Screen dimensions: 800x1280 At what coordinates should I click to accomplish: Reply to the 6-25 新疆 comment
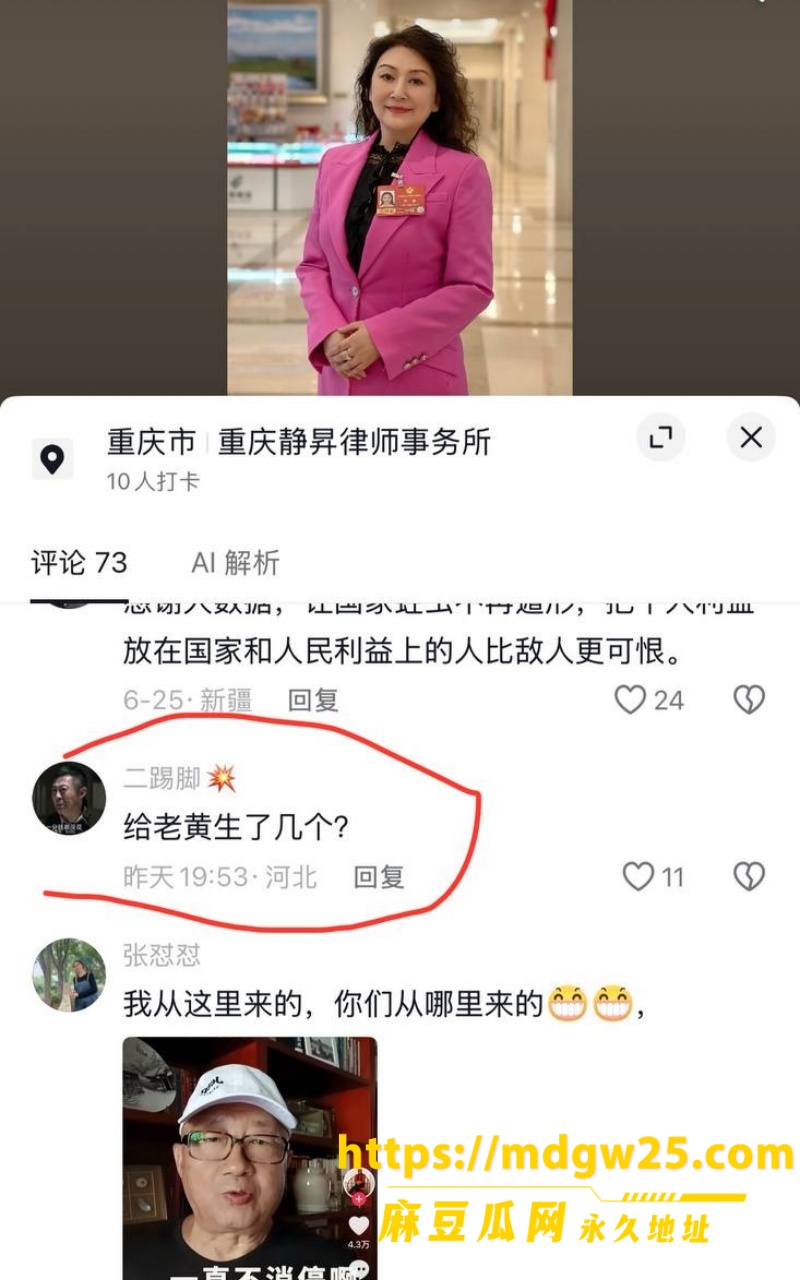(313, 700)
